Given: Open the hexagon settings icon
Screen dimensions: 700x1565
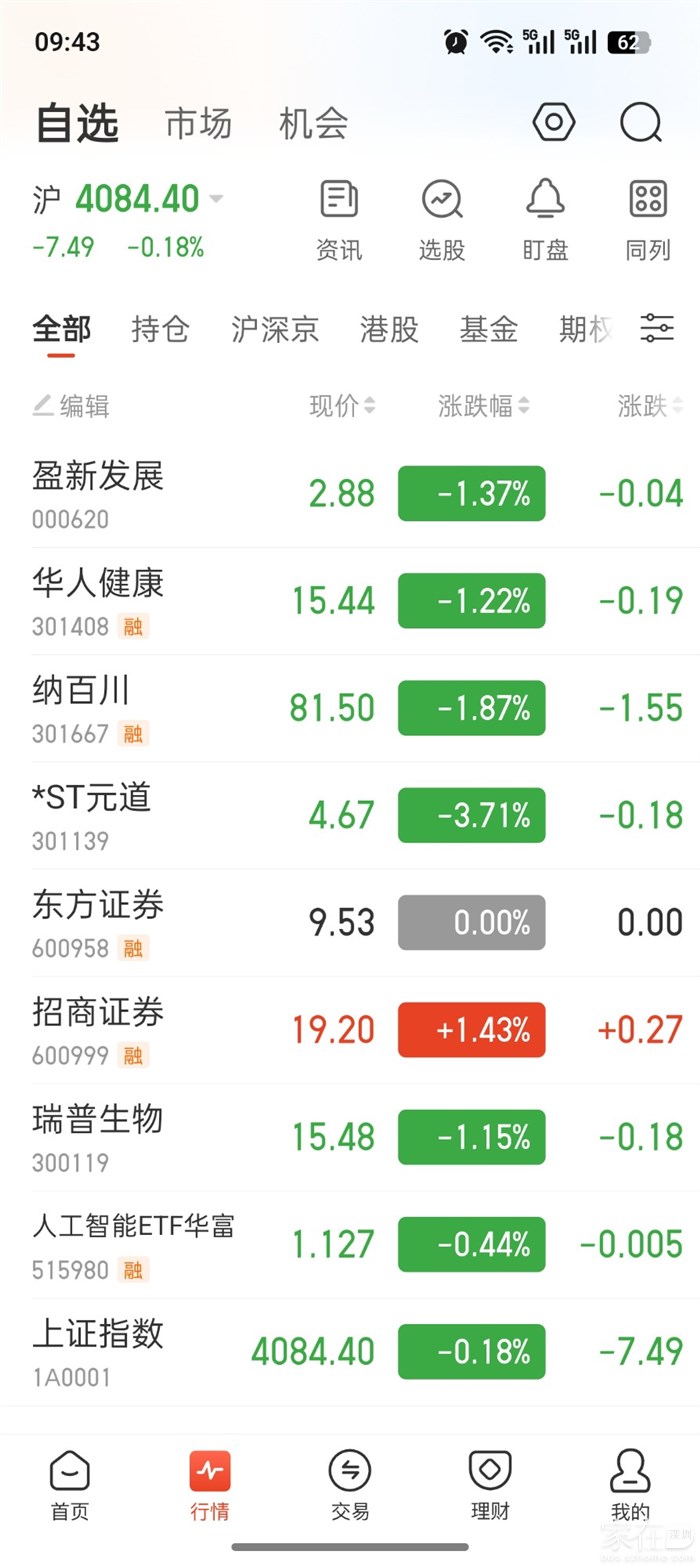Looking at the screenshot, I should coord(553,123).
